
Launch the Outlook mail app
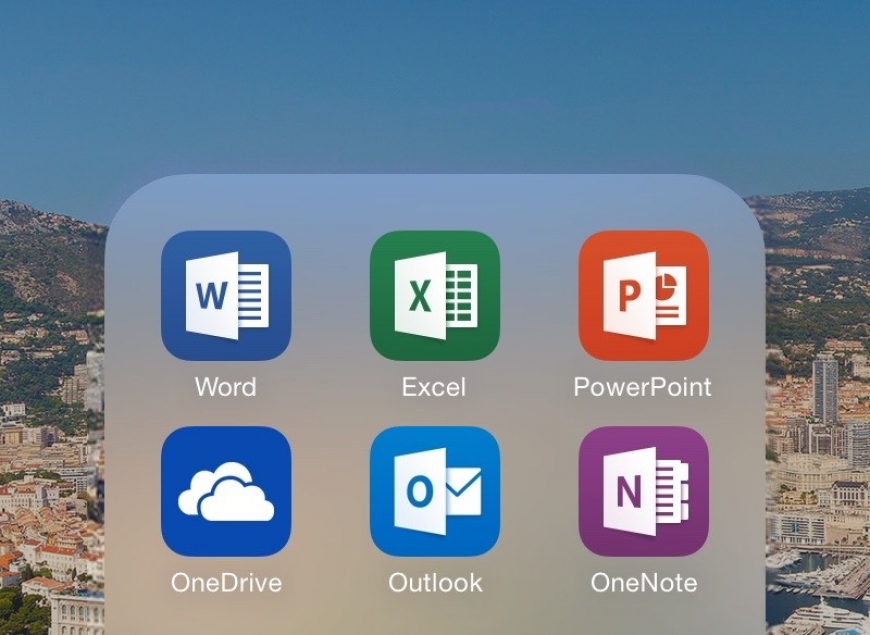point(435,491)
